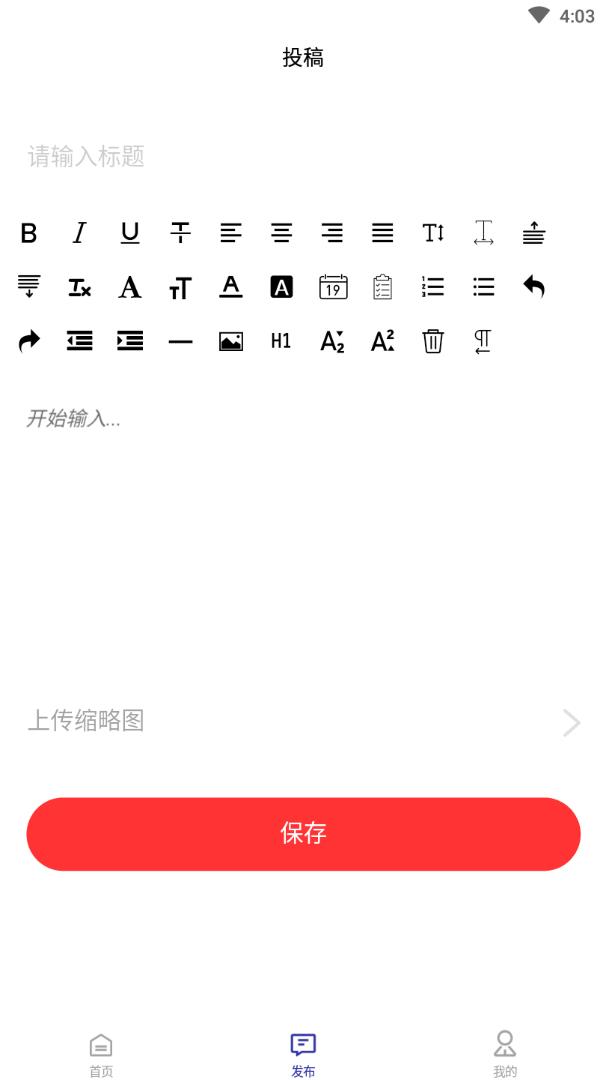Insert a bulleted list
The height and width of the screenshot is (1080, 606).
click(x=483, y=288)
